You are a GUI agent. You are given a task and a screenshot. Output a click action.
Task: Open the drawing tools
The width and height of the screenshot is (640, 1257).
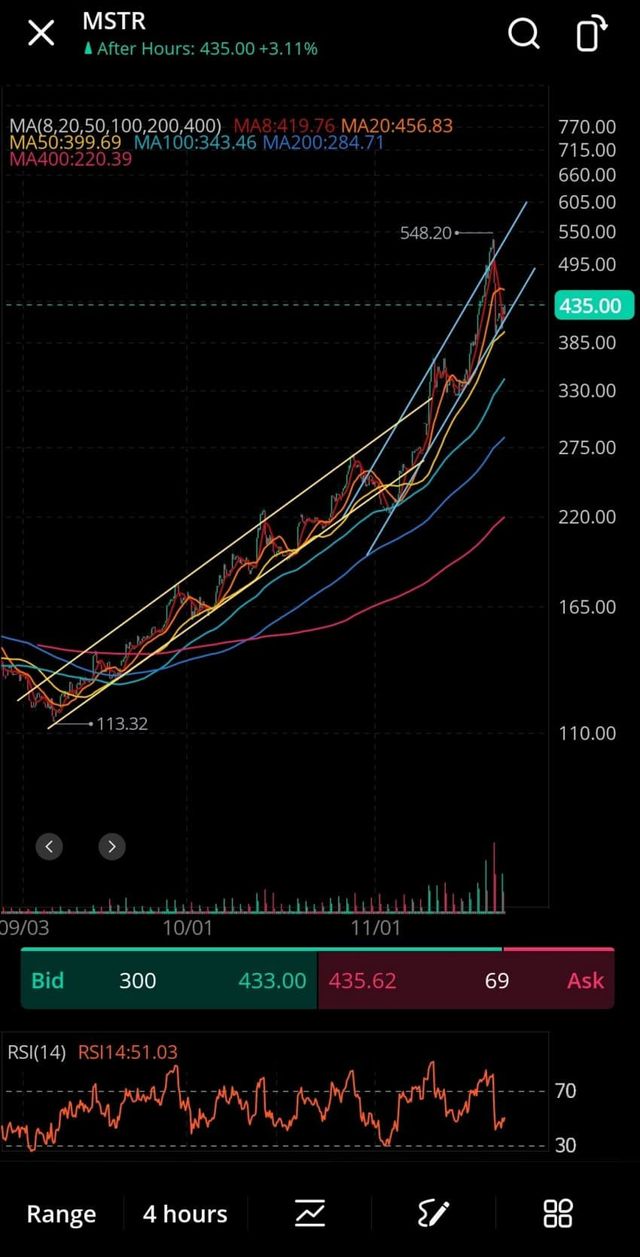pyautogui.click(x=434, y=1214)
